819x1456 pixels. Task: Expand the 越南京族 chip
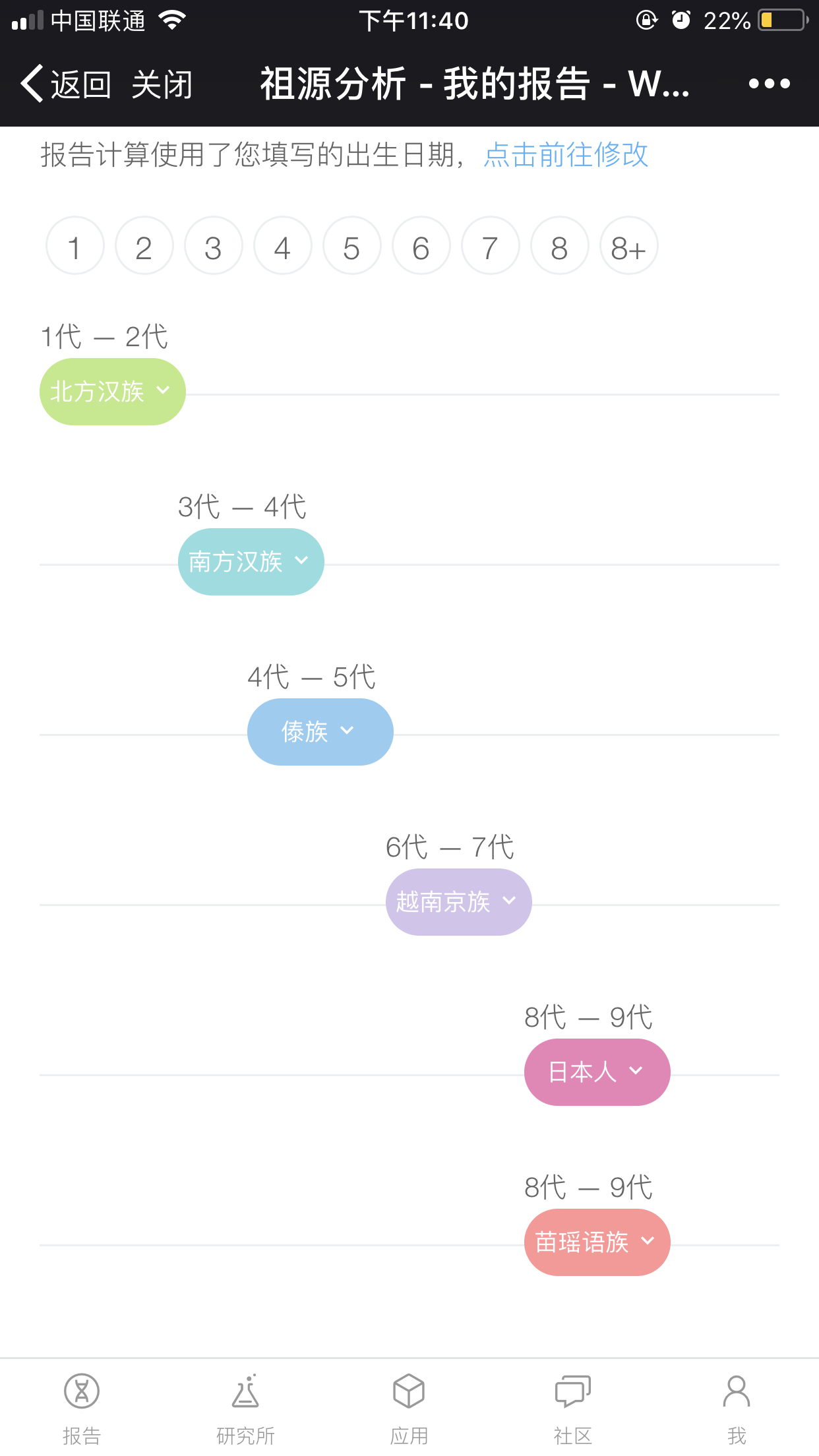[x=459, y=902]
